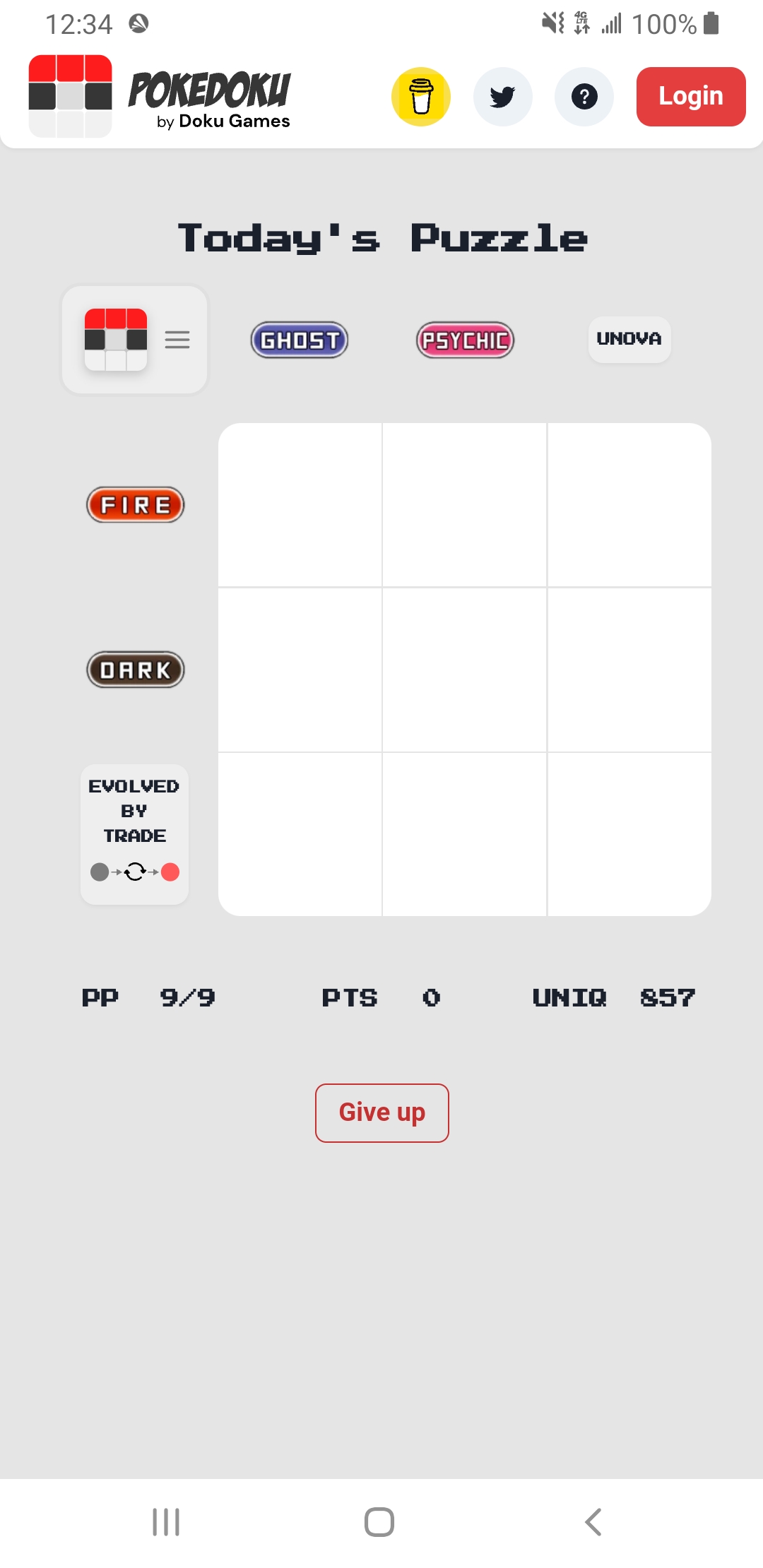Tap the Give up button
Screen dimensions: 763x1568
(x=382, y=1113)
